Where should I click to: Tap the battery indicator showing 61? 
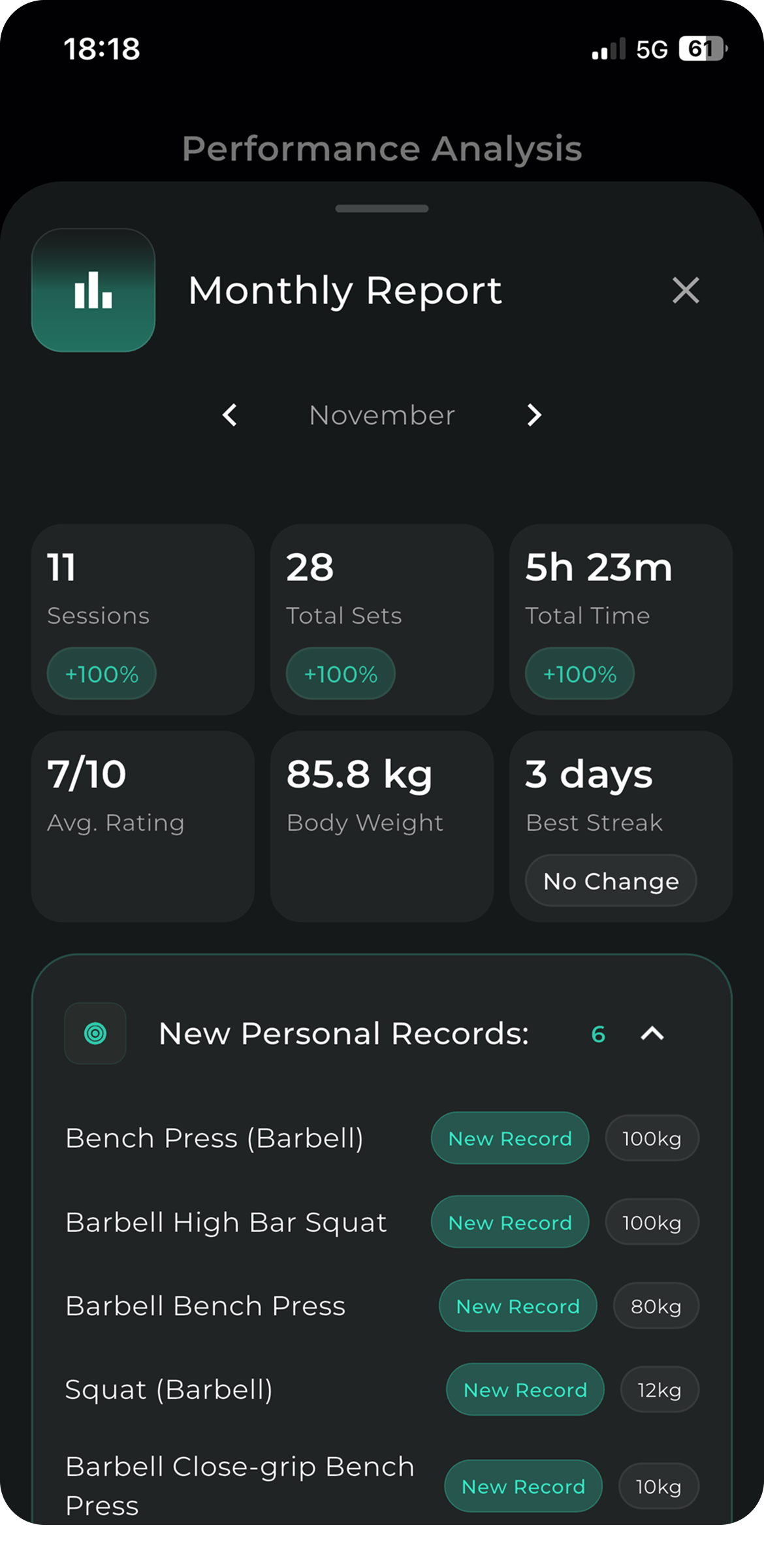point(702,47)
